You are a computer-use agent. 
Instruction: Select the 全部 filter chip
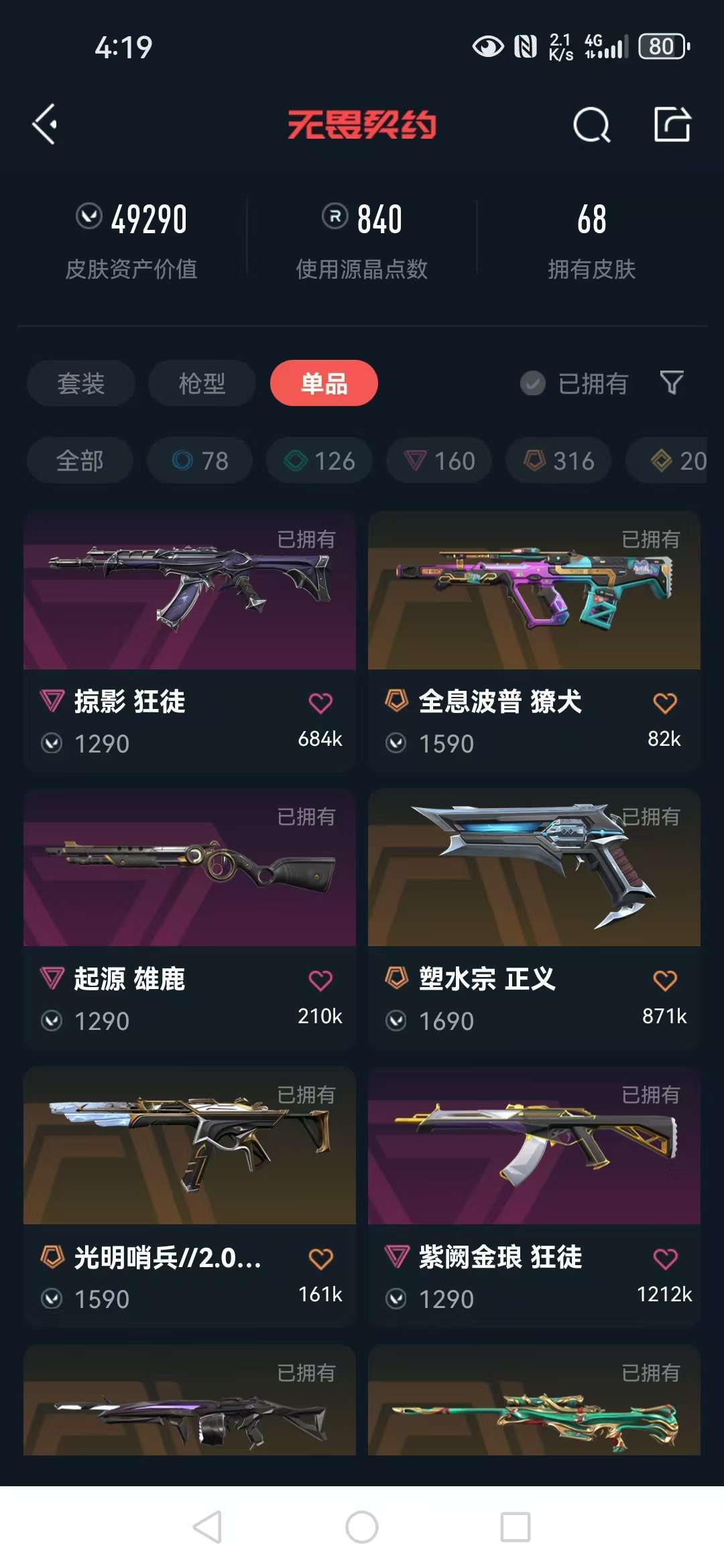click(x=80, y=460)
